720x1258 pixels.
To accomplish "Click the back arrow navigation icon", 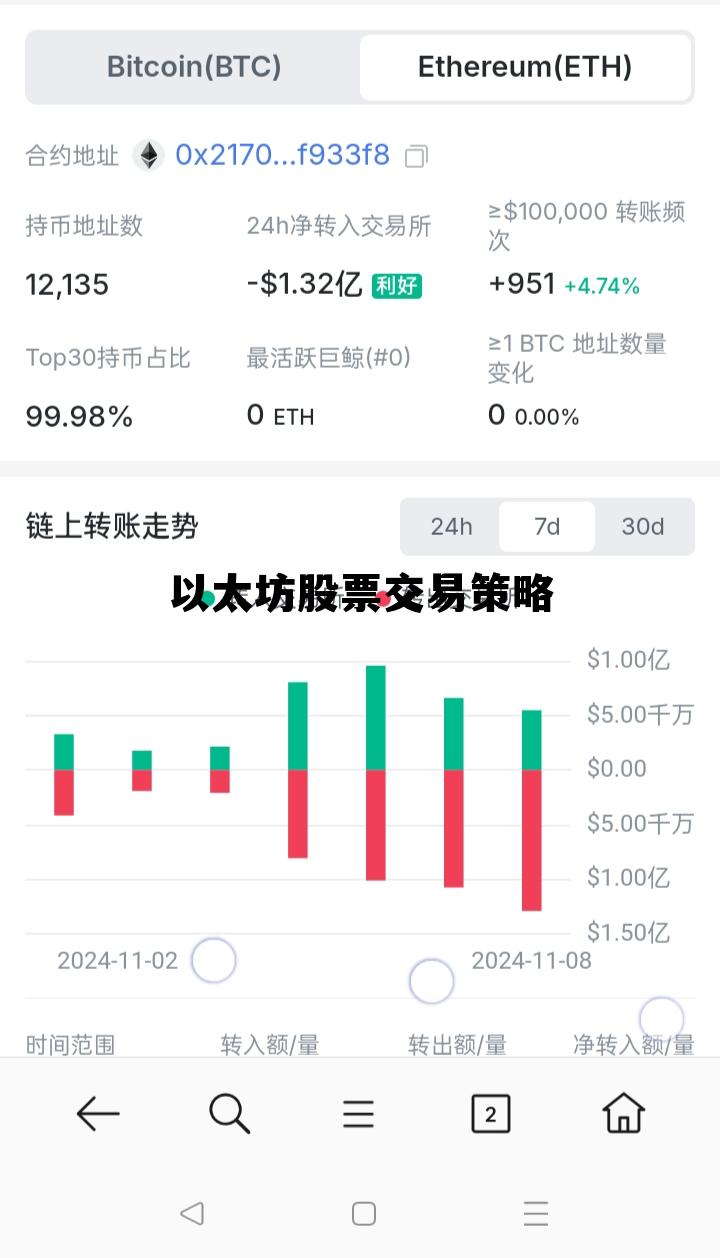I will (98, 1113).
